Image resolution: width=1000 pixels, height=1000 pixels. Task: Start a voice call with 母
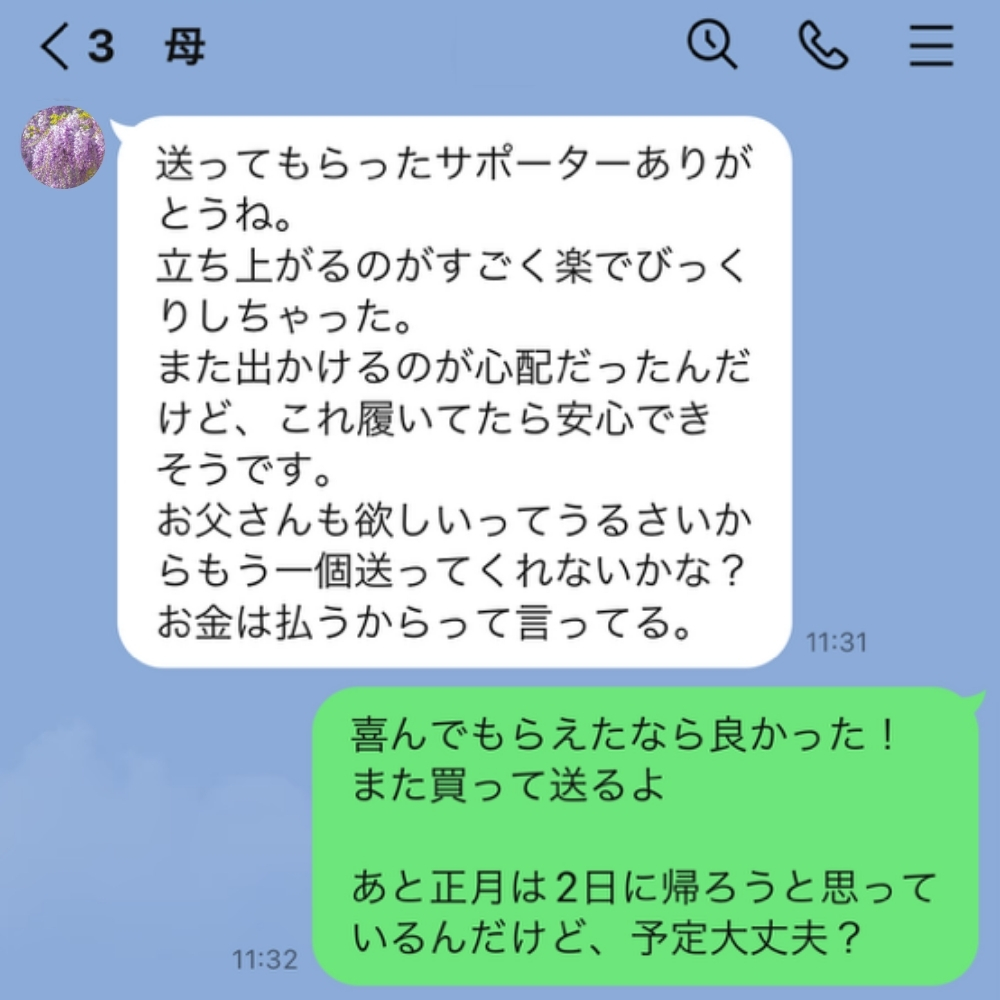pos(823,46)
